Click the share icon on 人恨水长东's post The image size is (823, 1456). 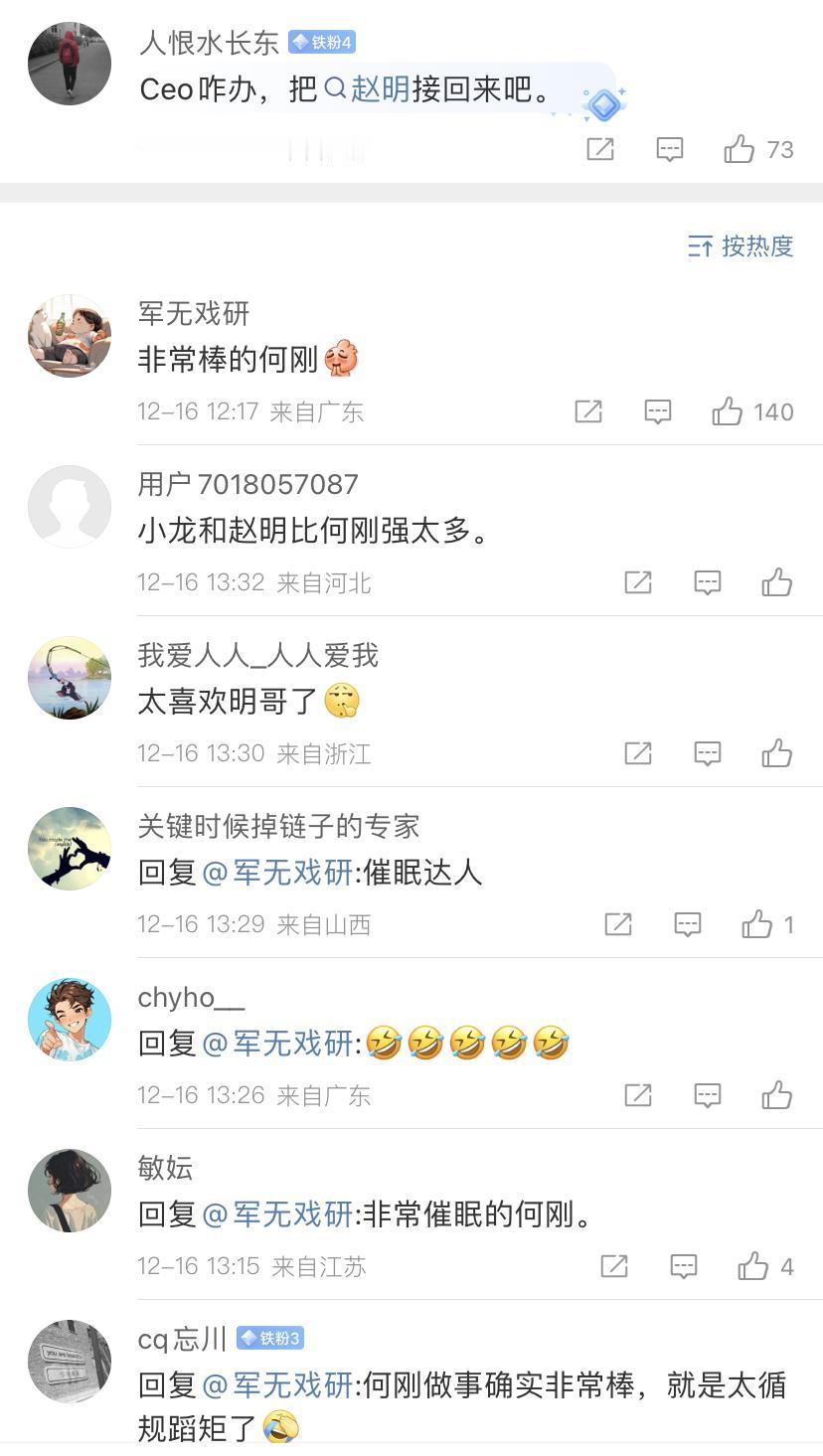tap(598, 149)
